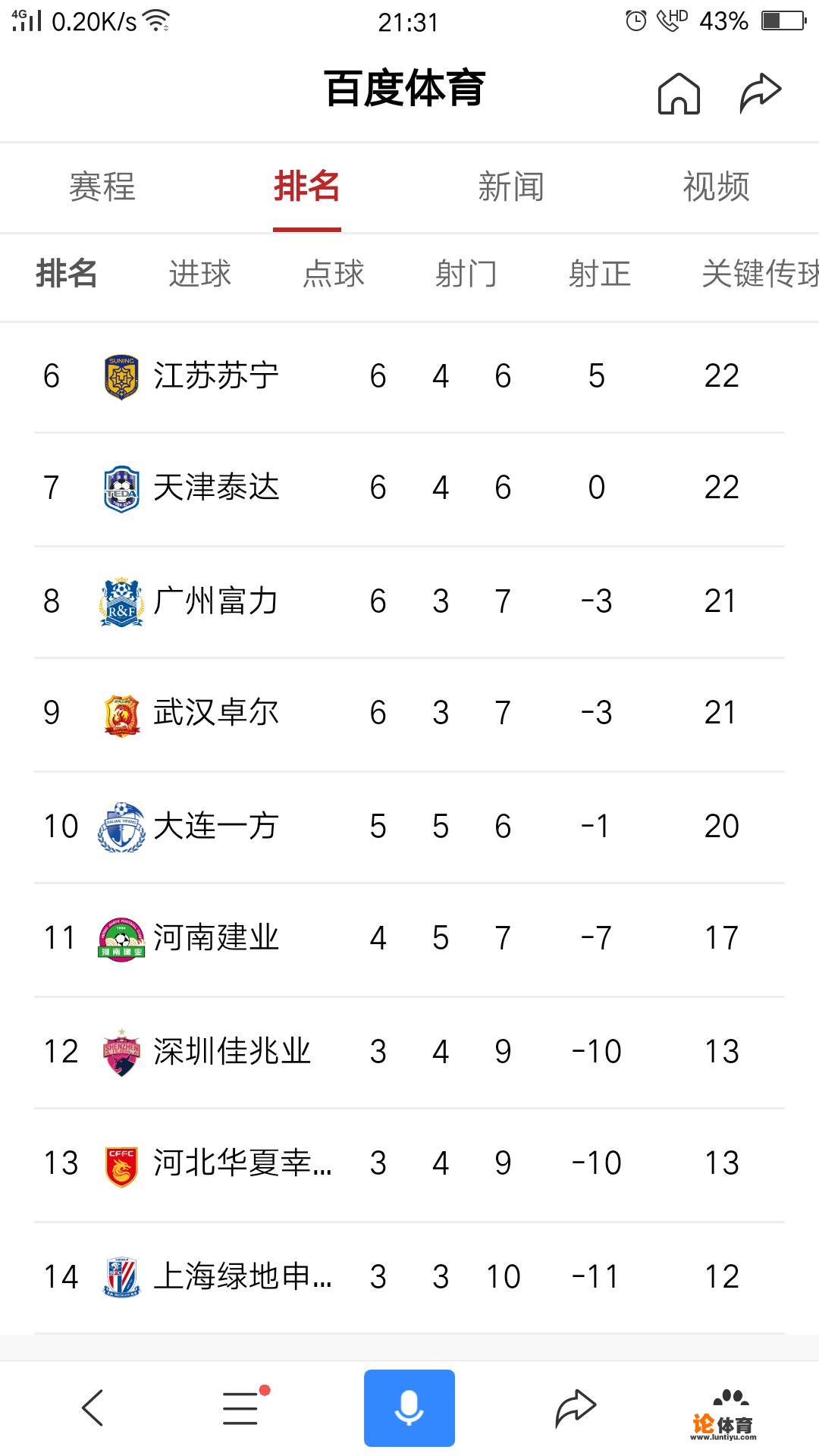Tap the Shenzhen Kaisa team logo
Viewport: 819px width, 1456px height.
(121, 1051)
